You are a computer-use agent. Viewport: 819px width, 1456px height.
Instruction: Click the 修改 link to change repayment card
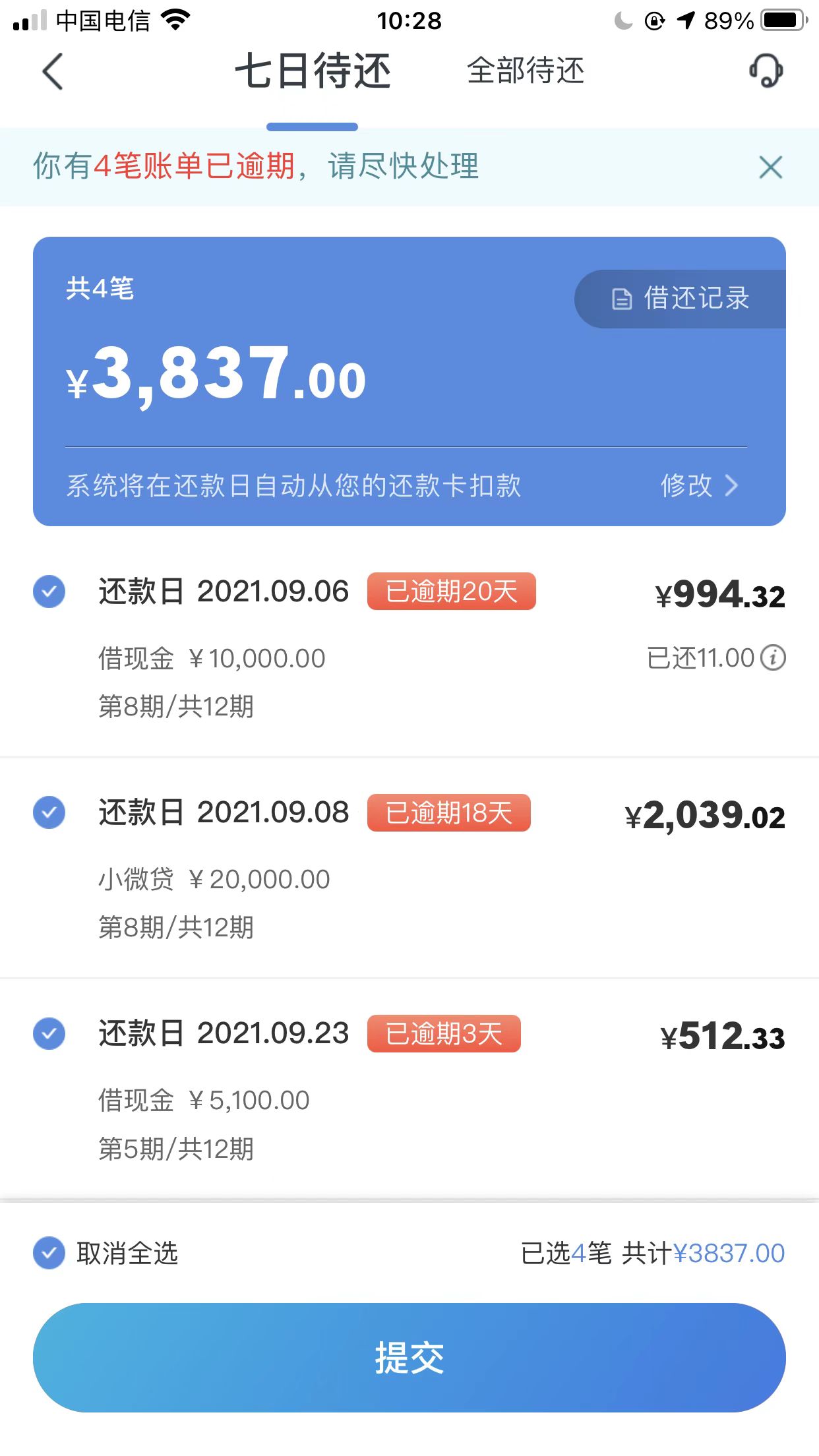(x=686, y=486)
